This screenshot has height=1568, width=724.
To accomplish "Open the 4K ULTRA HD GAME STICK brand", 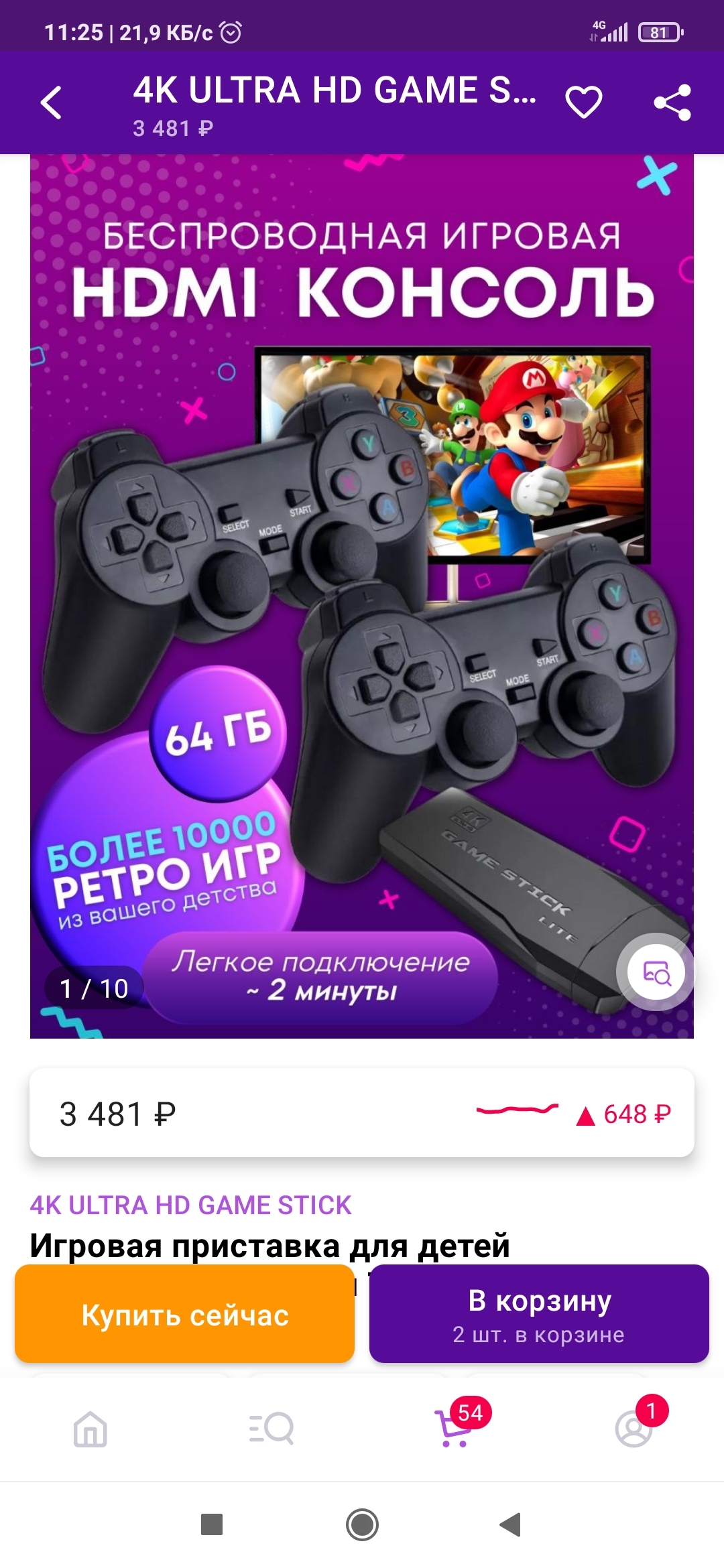I will click(190, 1205).
